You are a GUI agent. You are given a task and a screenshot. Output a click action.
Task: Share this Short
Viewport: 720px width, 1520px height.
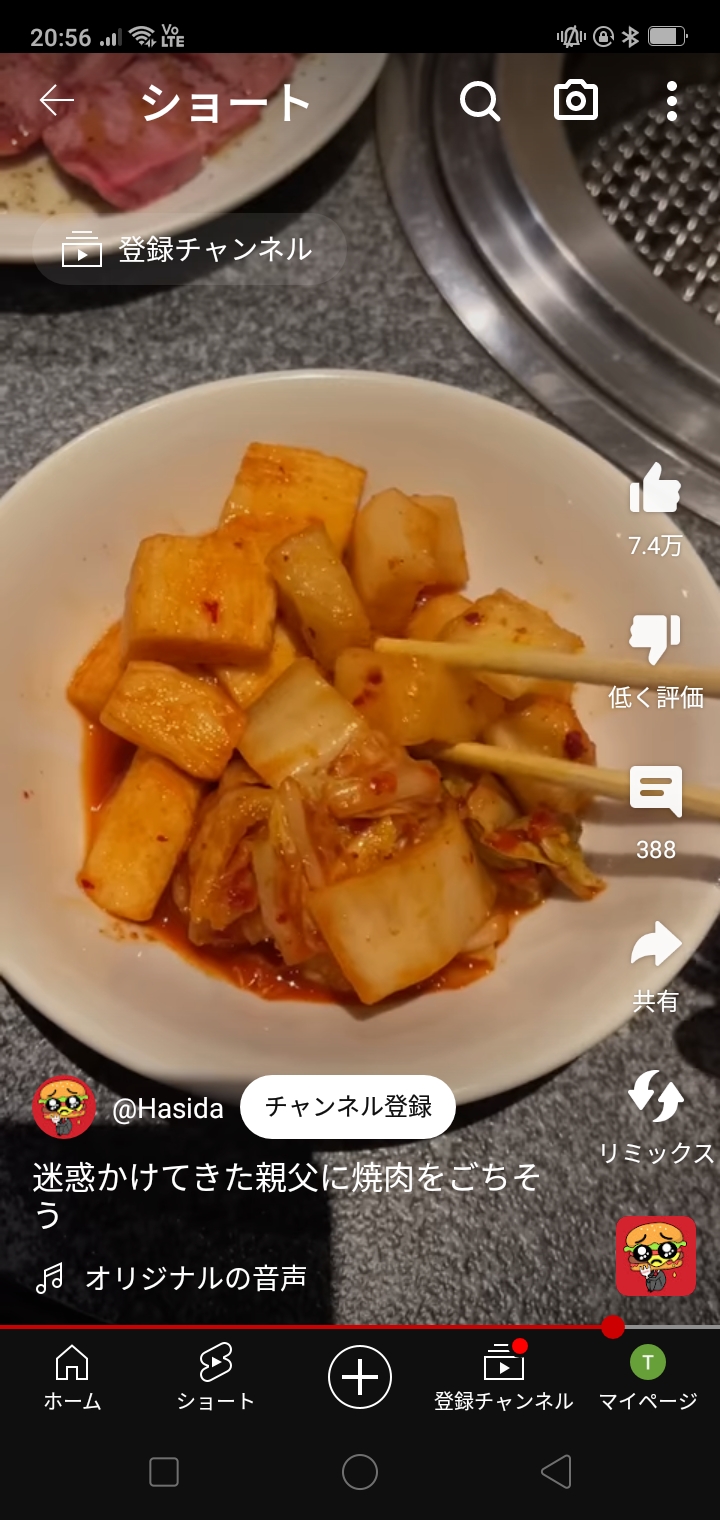(x=655, y=945)
